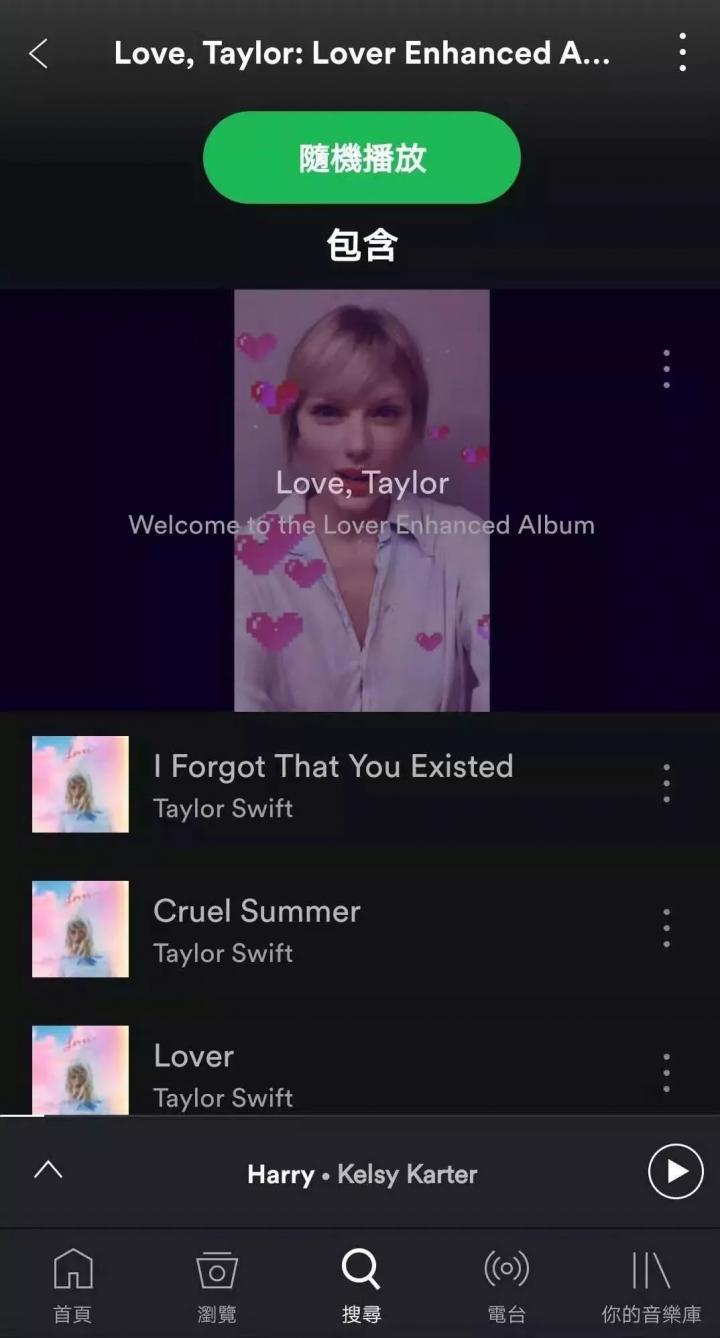Image resolution: width=720 pixels, height=1338 pixels.
Task: Switch to the 電台 radio tab
Action: tap(505, 1285)
